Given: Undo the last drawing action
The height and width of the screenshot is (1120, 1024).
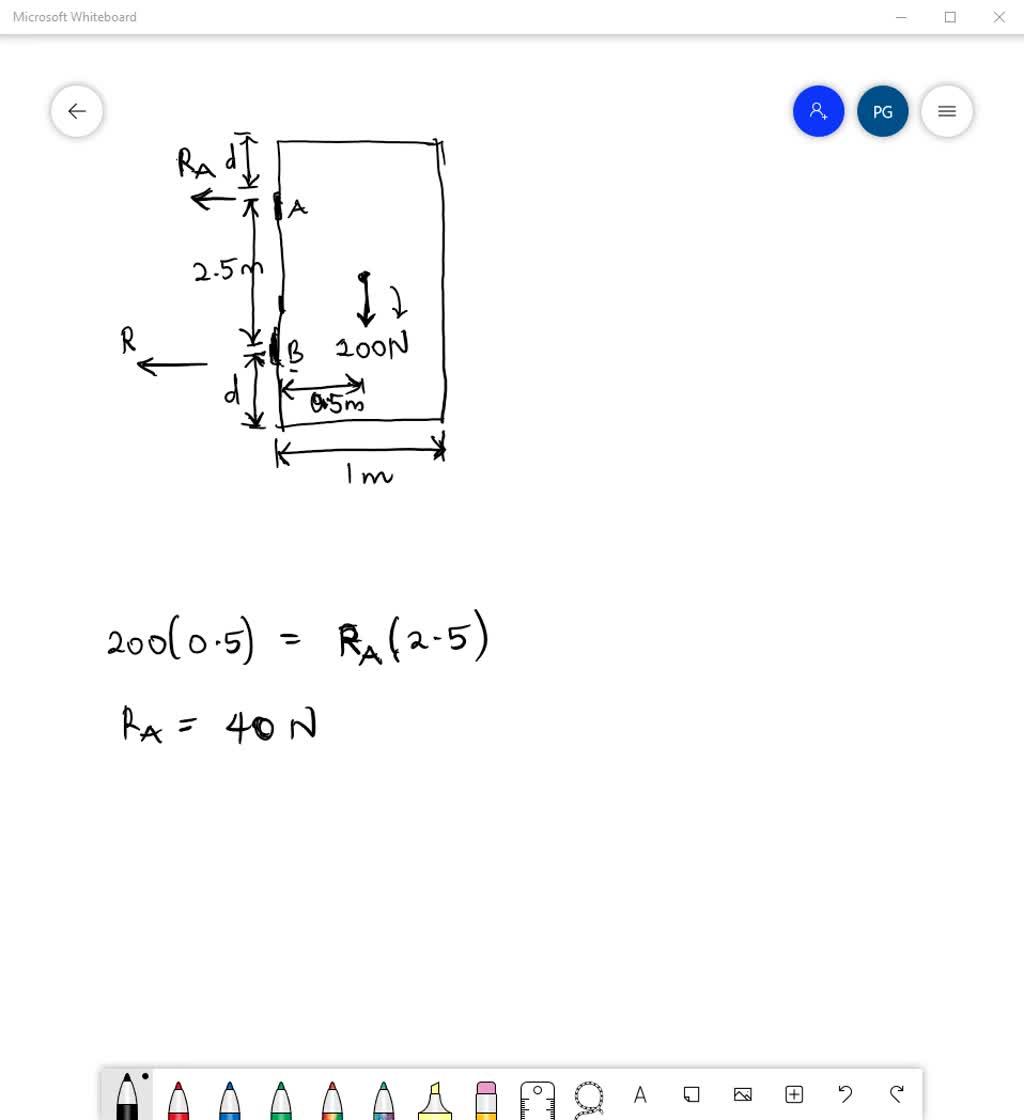Looking at the screenshot, I should pyautogui.click(x=845, y=1095).
